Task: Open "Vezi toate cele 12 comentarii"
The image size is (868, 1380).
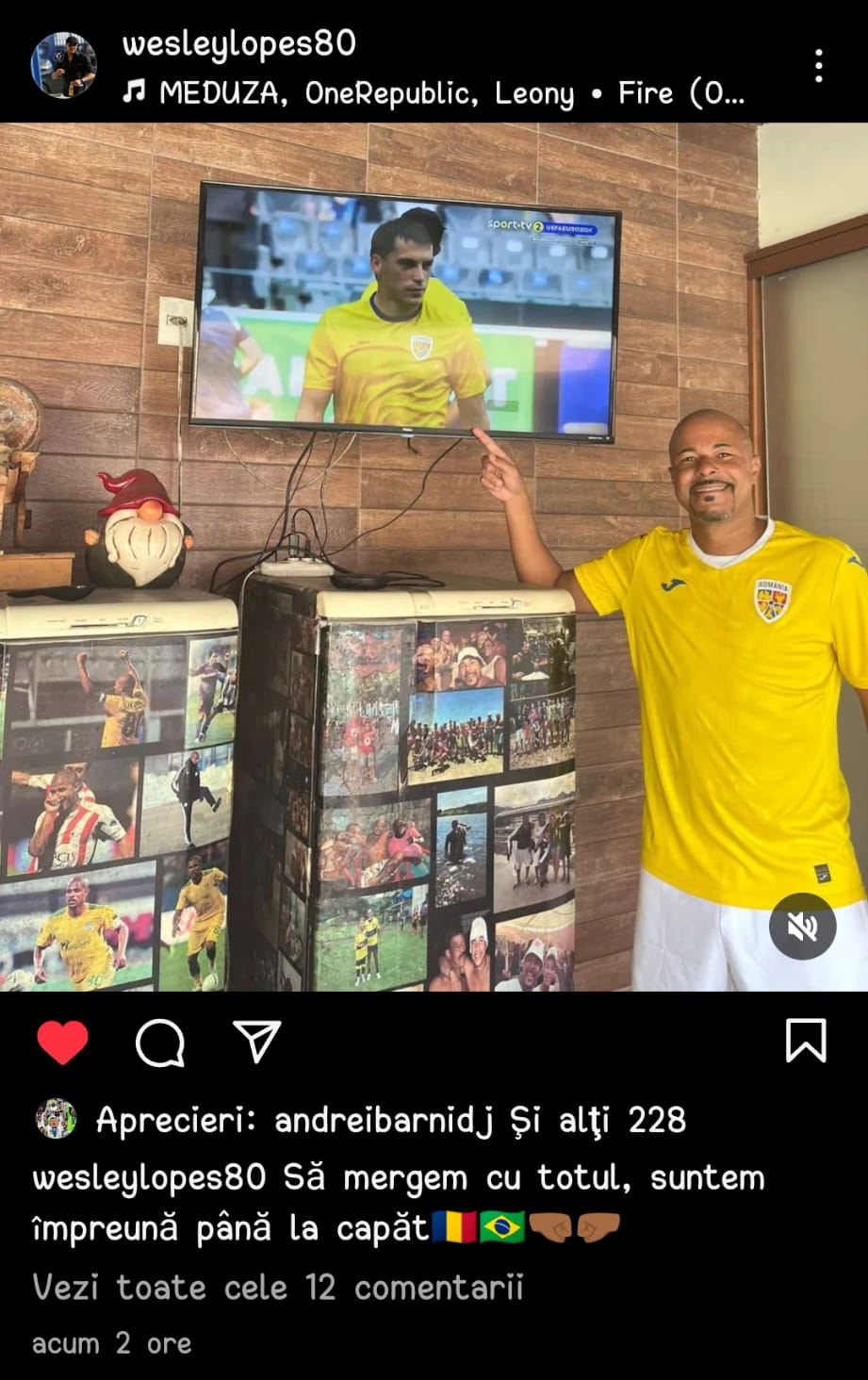Action: coord(277,1288)
